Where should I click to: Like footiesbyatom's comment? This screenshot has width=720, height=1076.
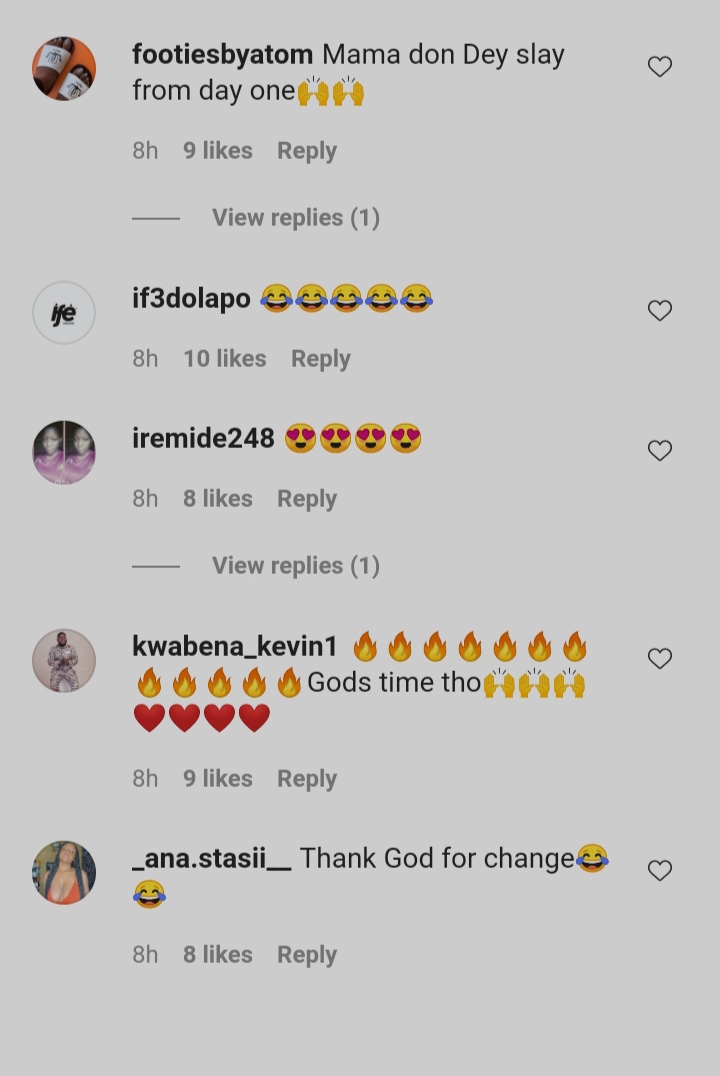click(x=659, y=67)
